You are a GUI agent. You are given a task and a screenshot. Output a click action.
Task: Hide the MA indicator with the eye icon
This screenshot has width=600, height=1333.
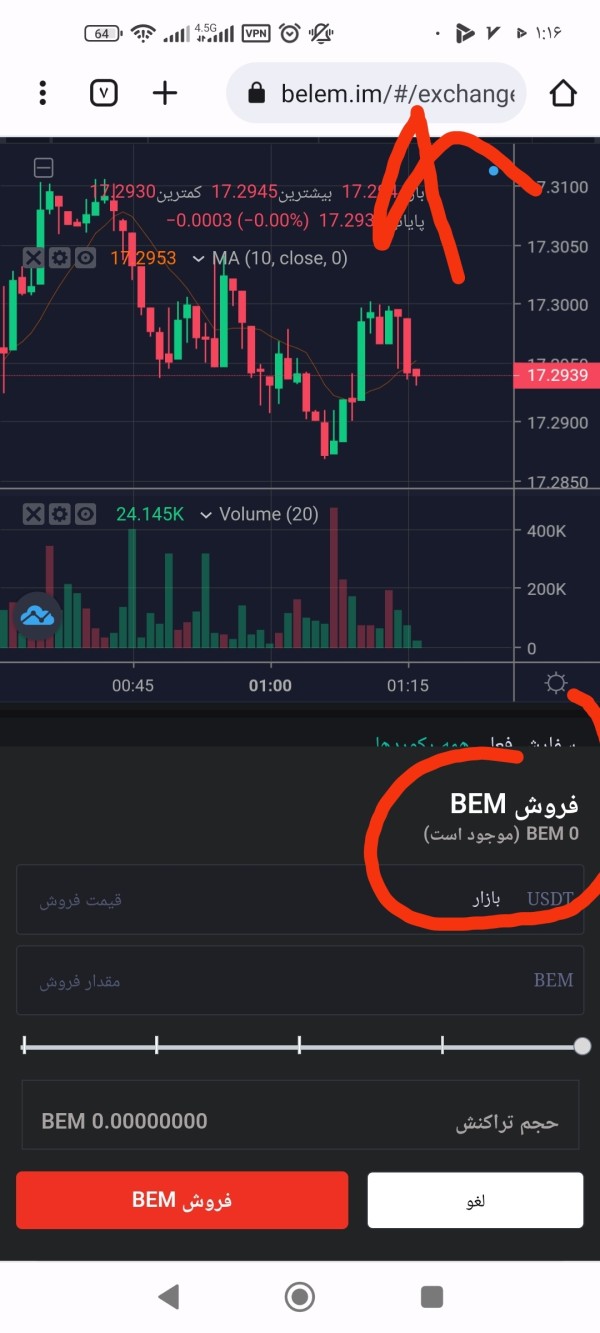[x=86, y=258]
